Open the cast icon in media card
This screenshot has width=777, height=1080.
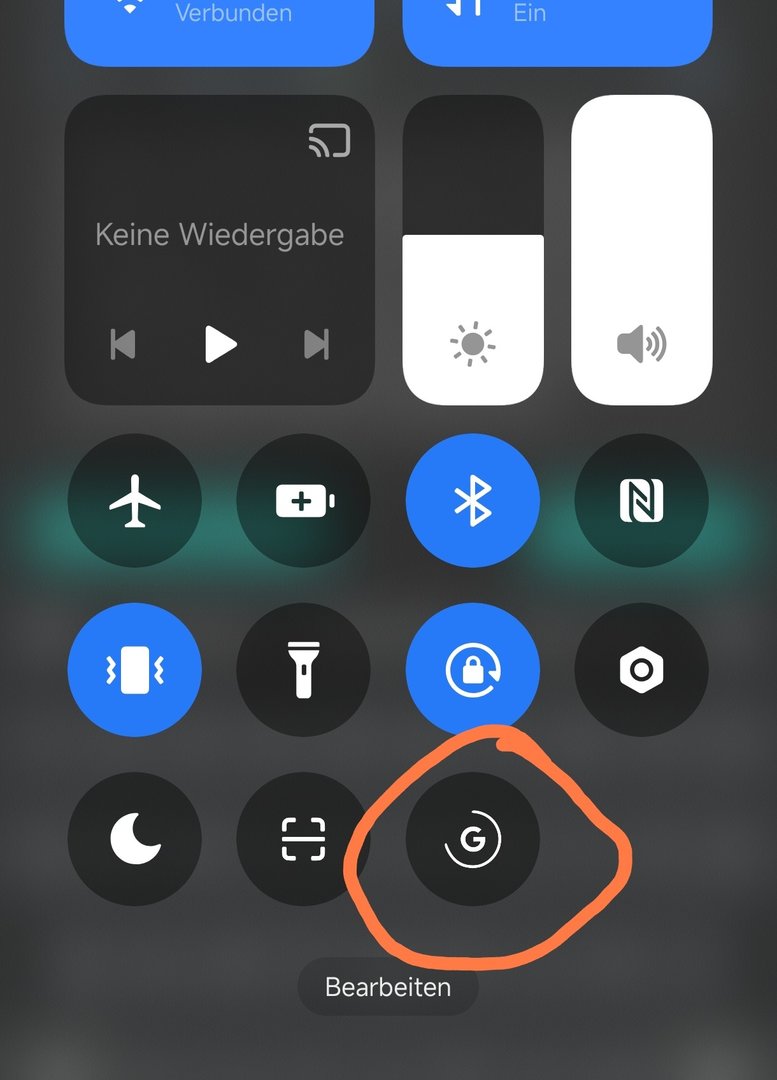pos(329,141)
